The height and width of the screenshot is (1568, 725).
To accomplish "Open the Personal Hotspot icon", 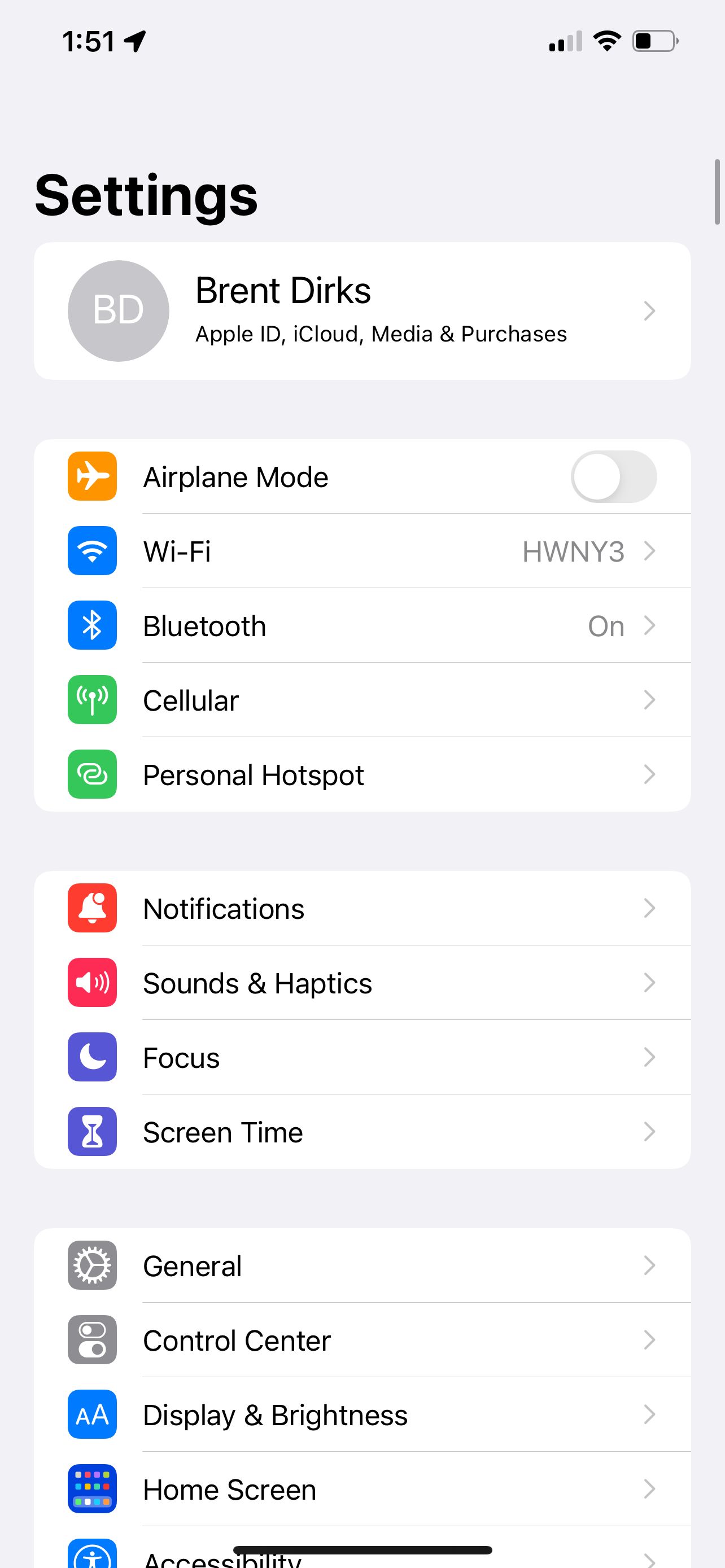I will [92, 774].
